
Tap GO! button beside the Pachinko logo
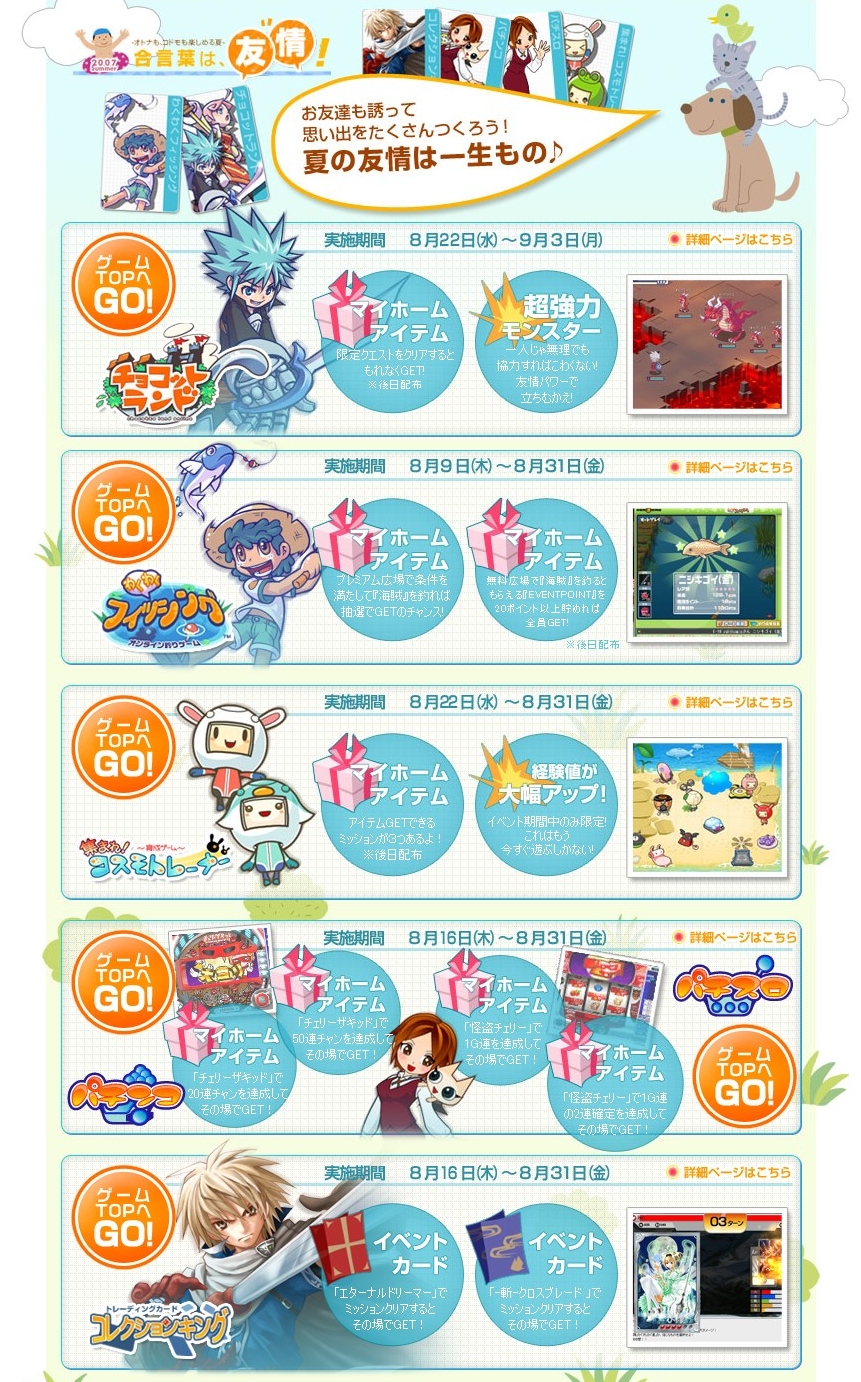click(x=124, y=982)
